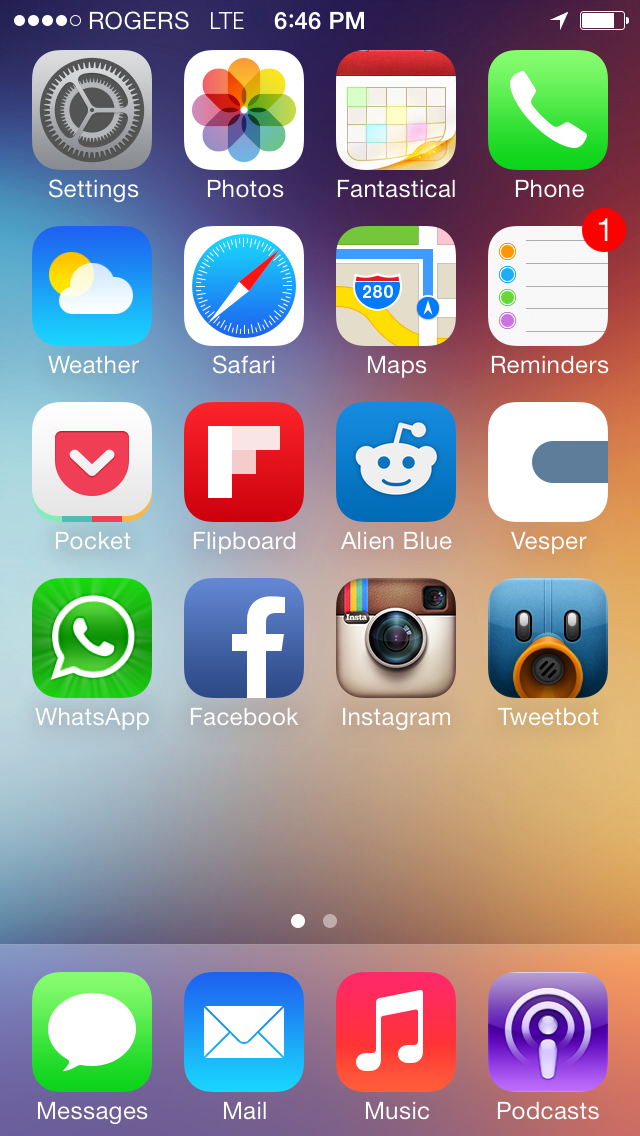Open Alien Blue

(396, 462)
